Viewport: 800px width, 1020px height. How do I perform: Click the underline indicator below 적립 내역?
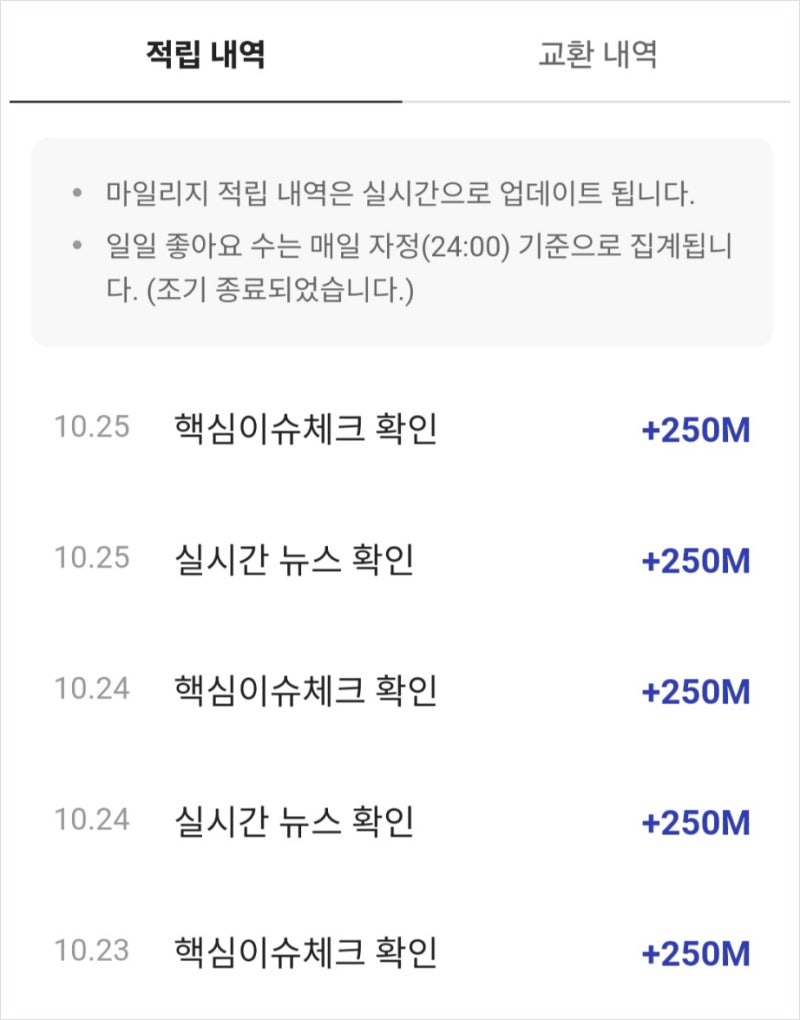tap(205, 99)
